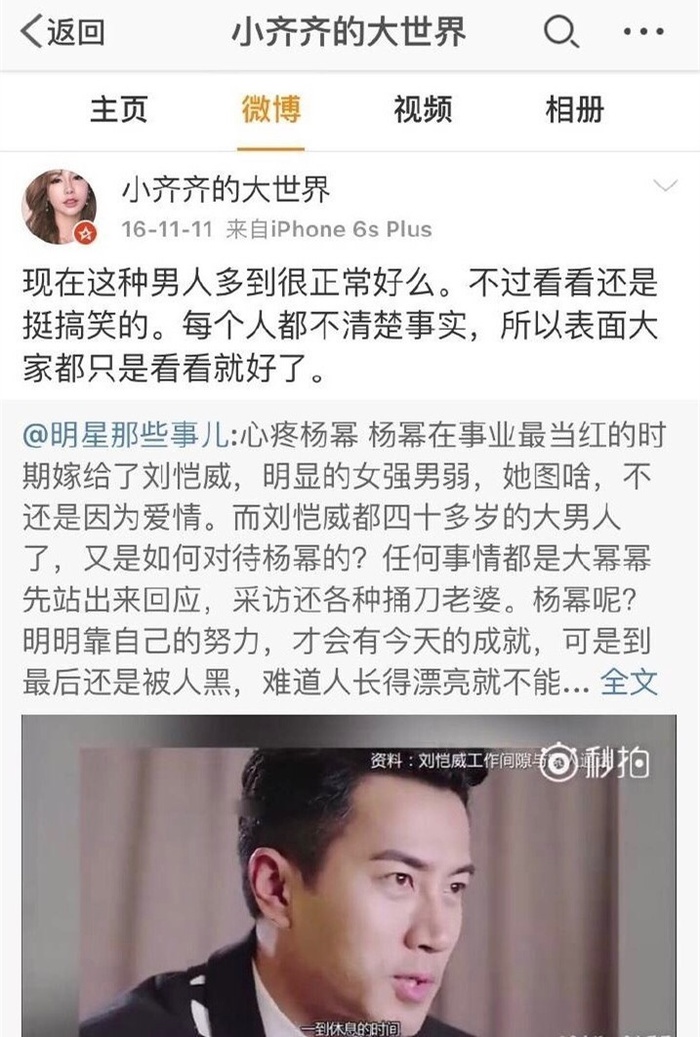Expand the post options chevron
Image resolution: width=700 pixels, height=1037 pixels.
tap(665, 187)
